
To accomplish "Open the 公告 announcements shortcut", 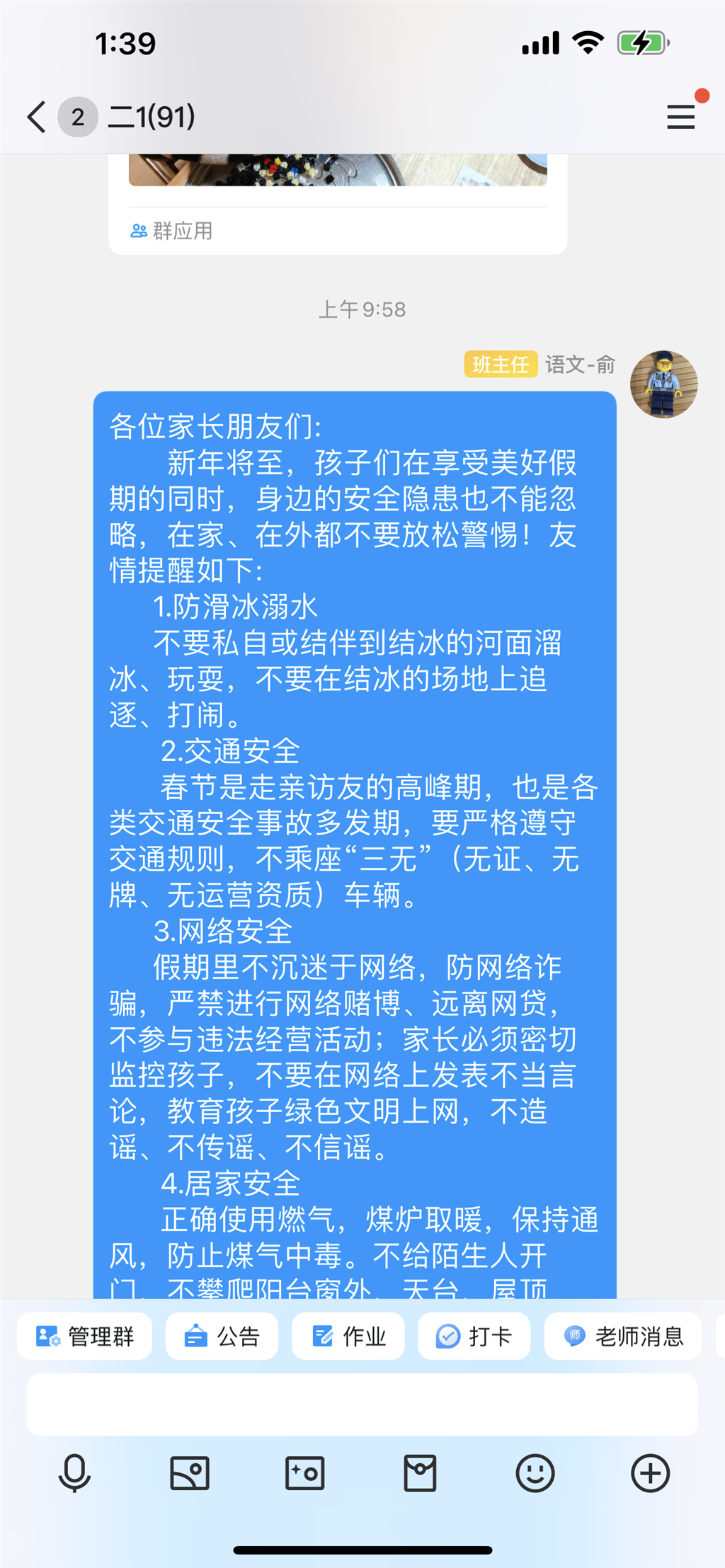I will [222, 1336].
